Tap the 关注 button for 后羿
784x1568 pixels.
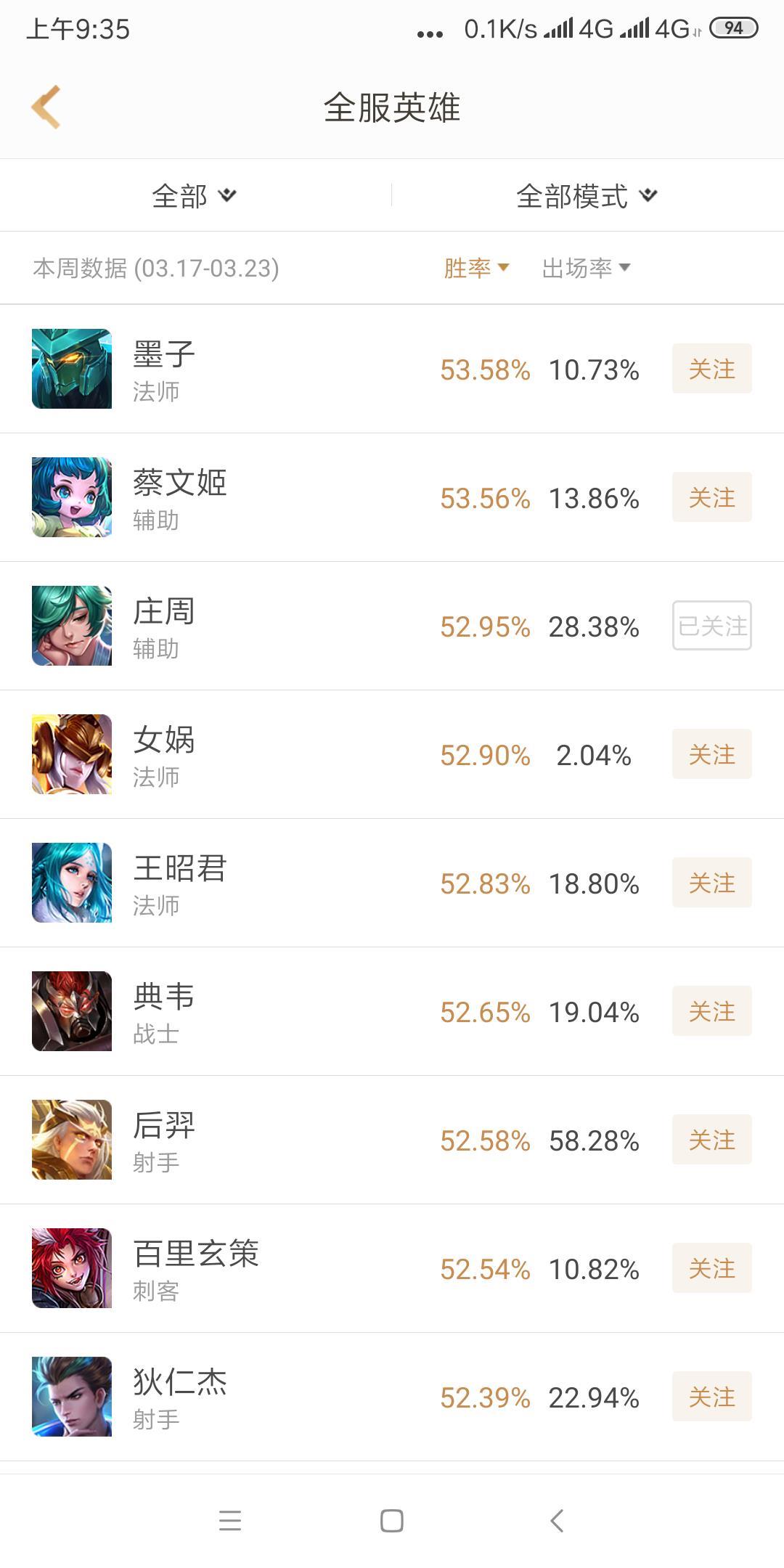coord(711,1140)
